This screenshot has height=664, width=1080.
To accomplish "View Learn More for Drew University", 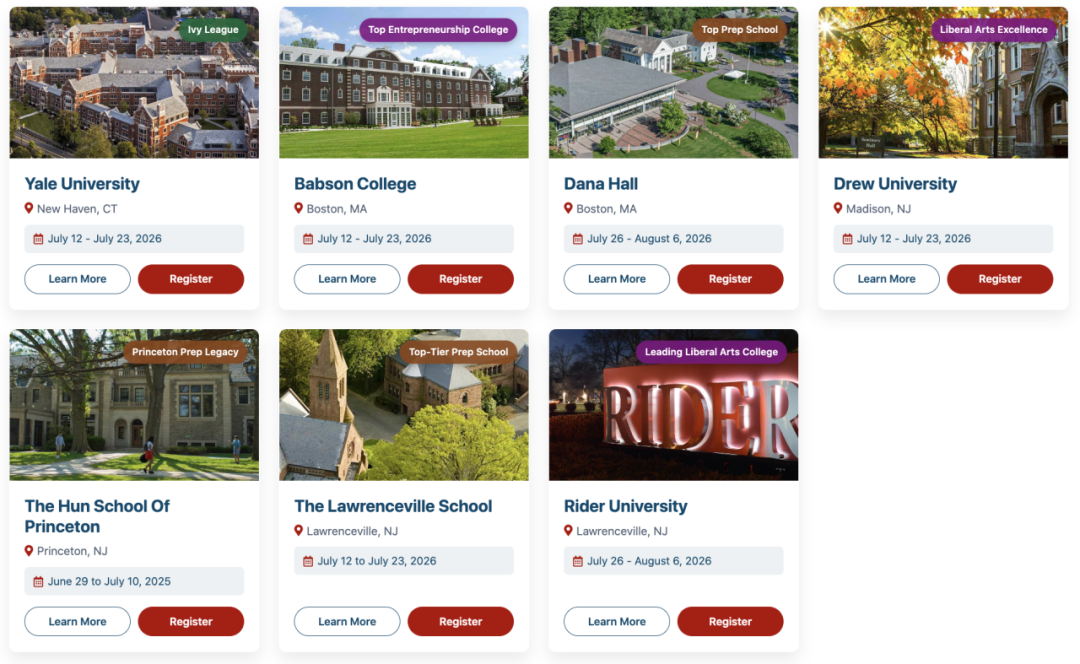I will point(886,279).
